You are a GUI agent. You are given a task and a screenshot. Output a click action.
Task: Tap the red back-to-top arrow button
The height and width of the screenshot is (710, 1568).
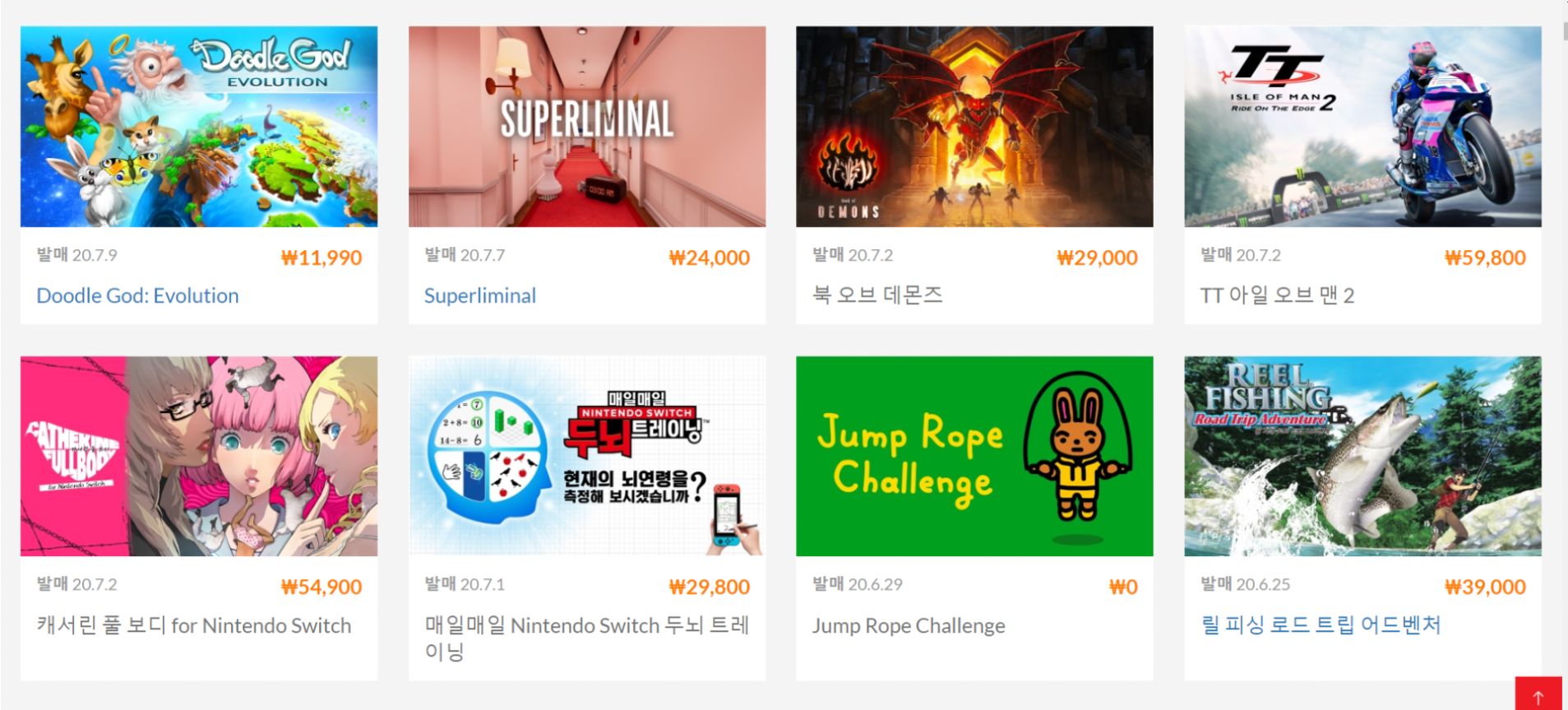tap(1538, 694)
